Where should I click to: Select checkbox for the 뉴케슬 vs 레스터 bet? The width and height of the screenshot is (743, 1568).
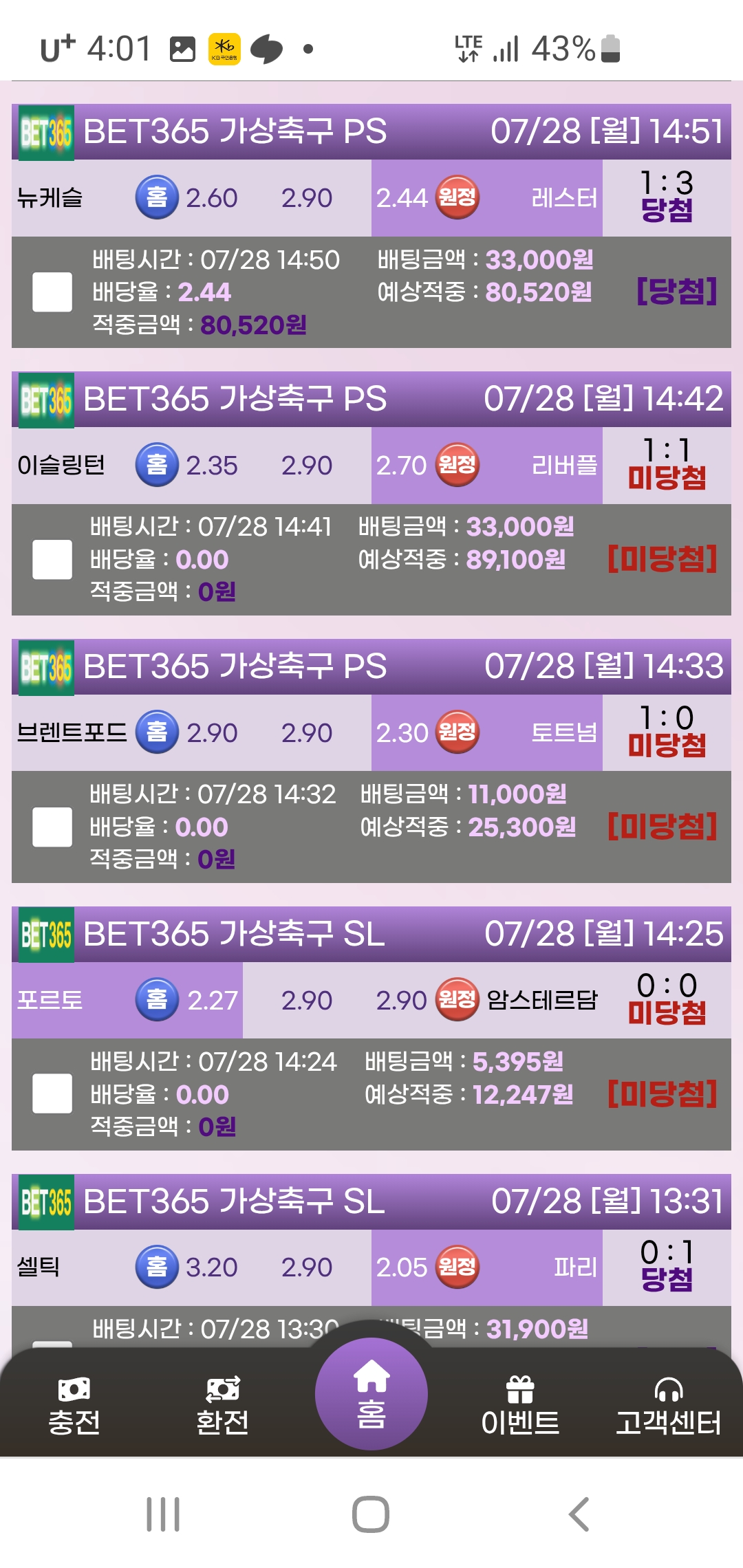click(x=52, y=292)
